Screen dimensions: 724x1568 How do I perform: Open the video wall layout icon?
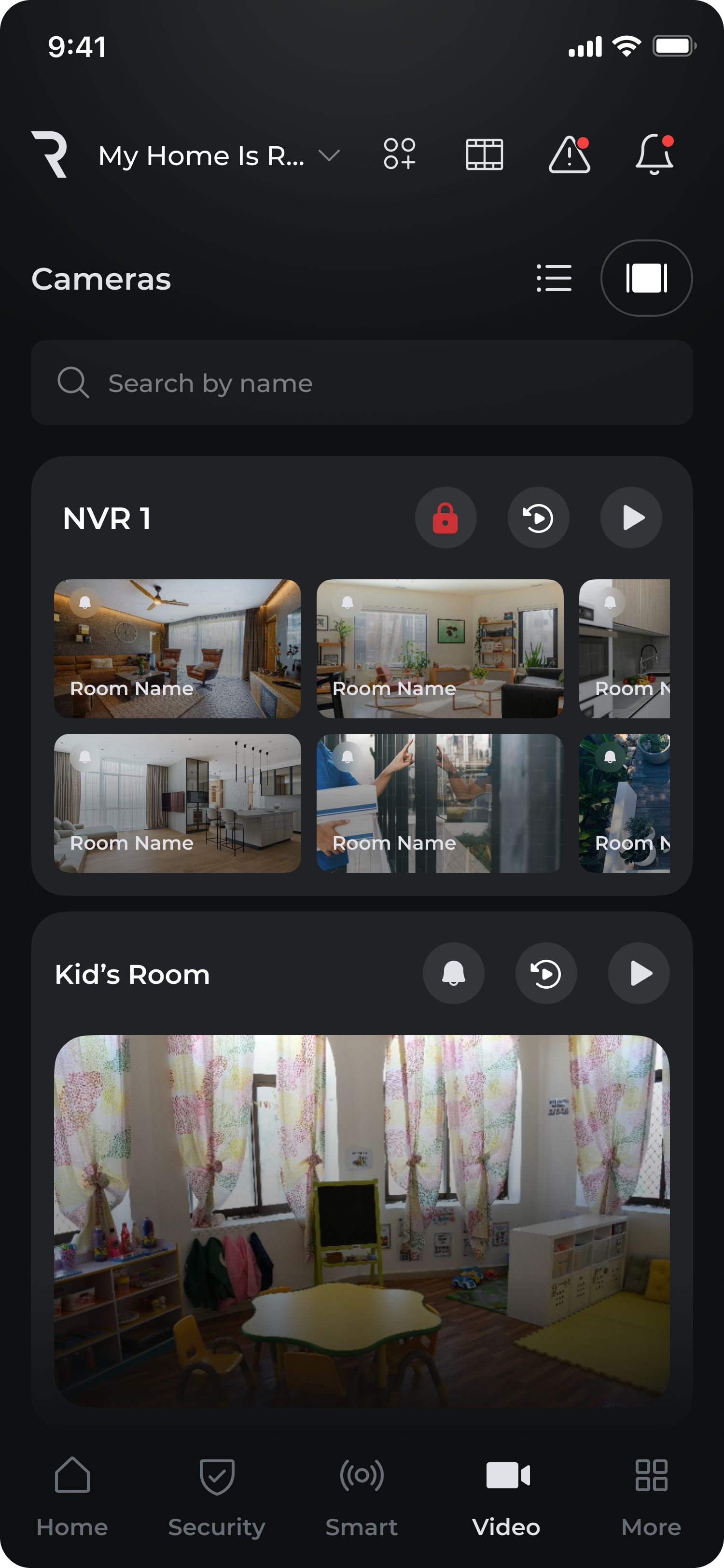coord(484,154)
